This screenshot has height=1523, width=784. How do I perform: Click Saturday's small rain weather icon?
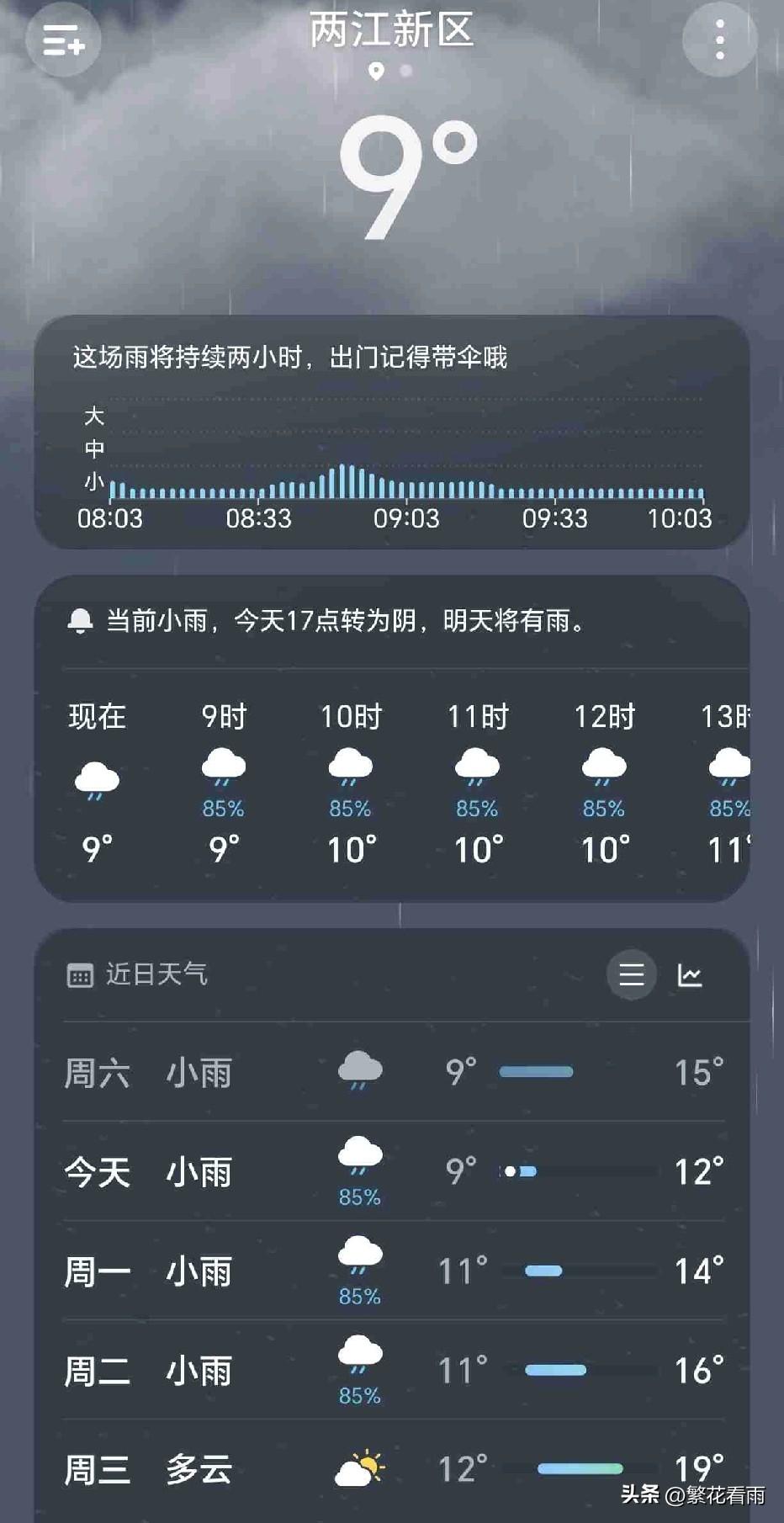coord(358,1070)
